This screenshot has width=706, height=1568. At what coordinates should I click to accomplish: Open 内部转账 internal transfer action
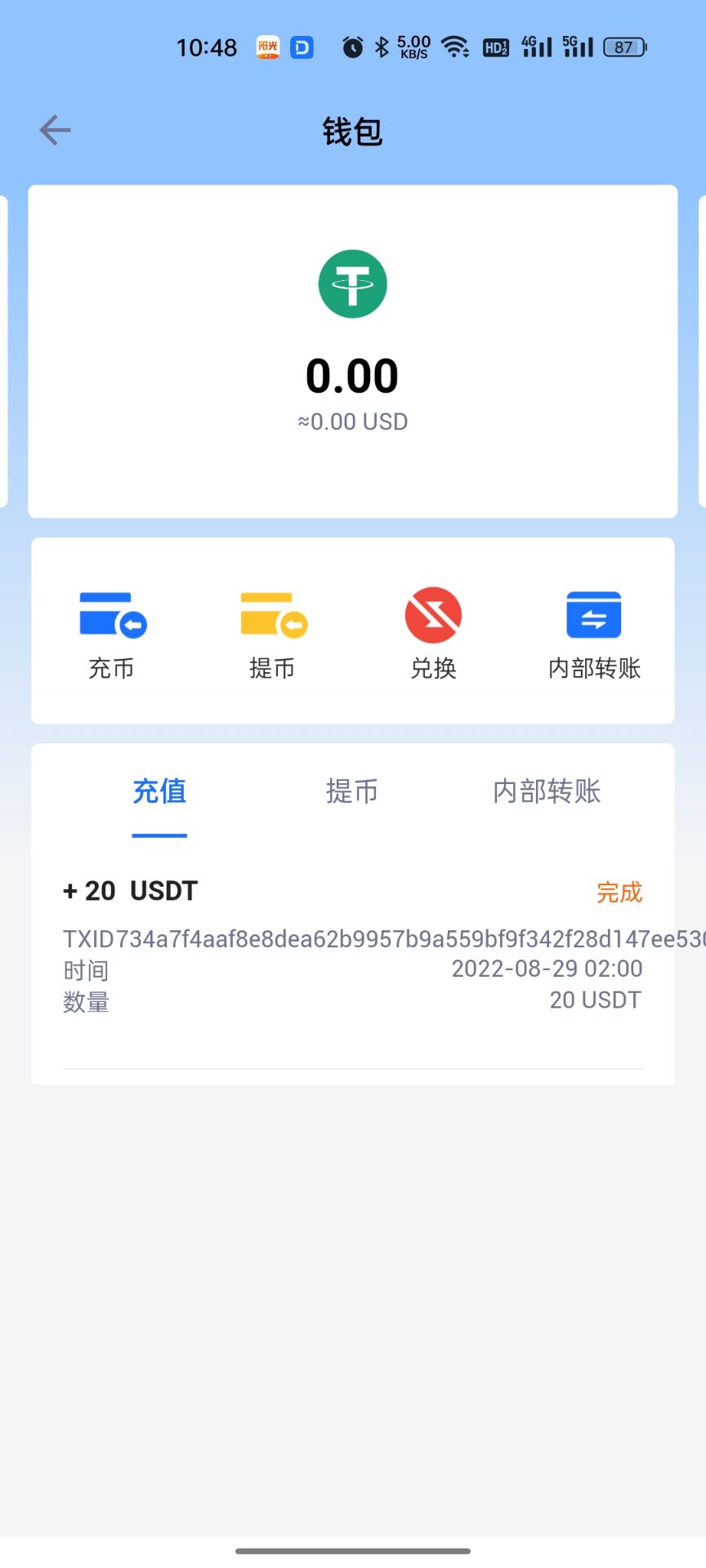click(594, 633)
